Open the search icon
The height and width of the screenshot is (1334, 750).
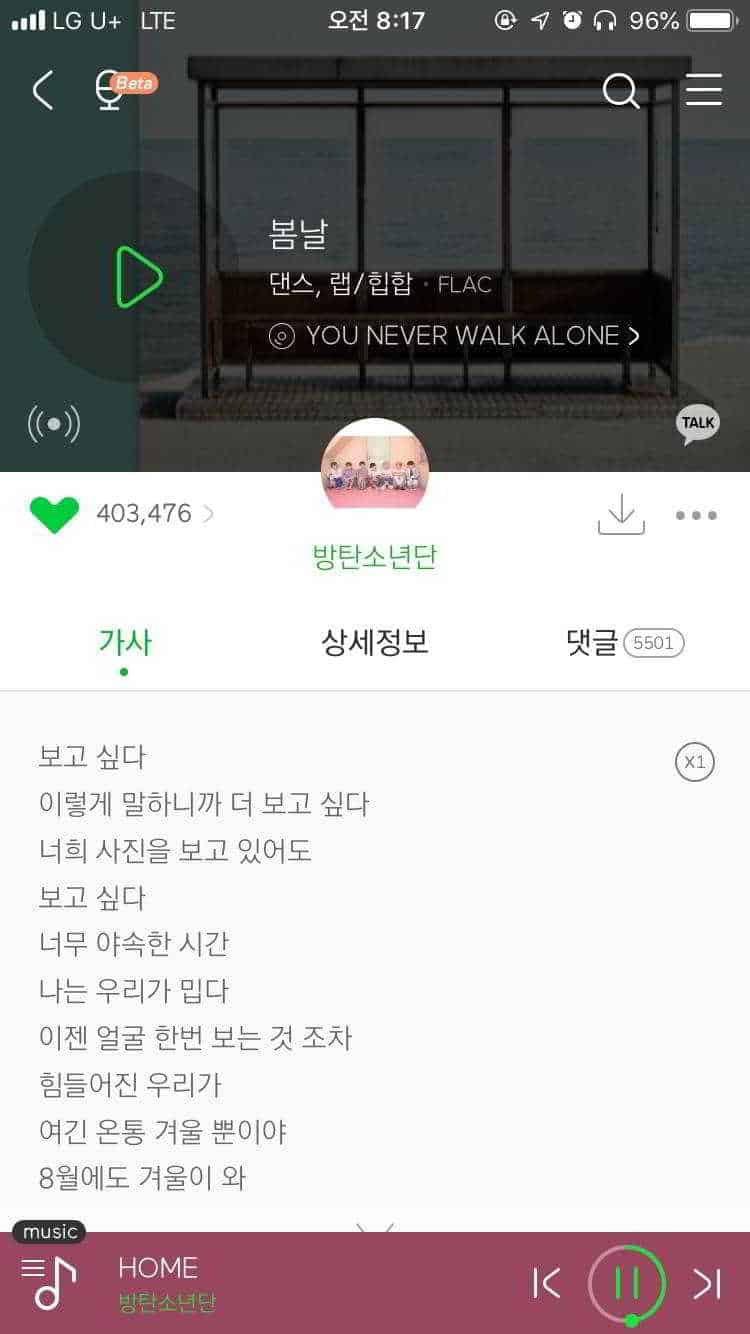click(x=620, y=91)
